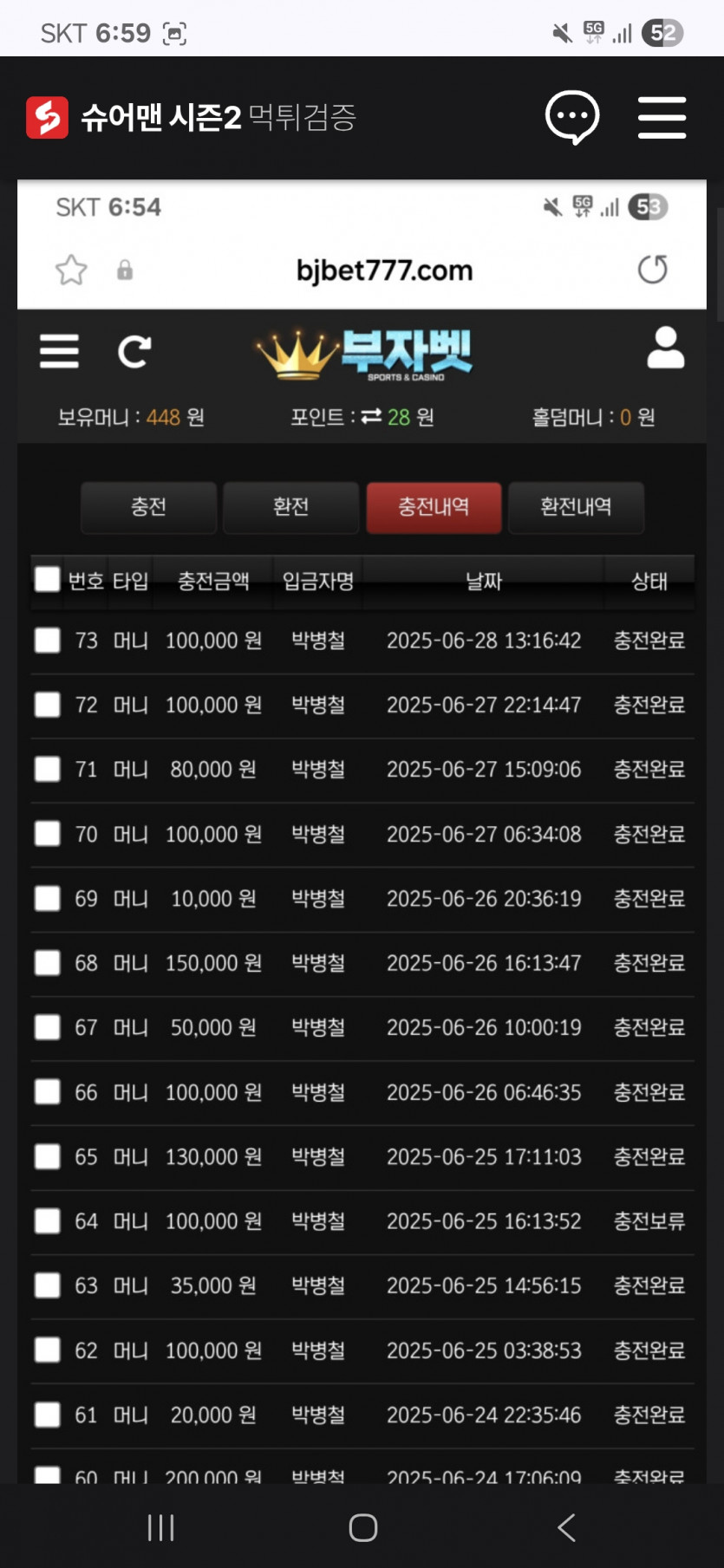Go to the 슈어맨 시즌2 home logo
The height and width of the screenshot is (1568, 724).
click(x=191, y=117)
